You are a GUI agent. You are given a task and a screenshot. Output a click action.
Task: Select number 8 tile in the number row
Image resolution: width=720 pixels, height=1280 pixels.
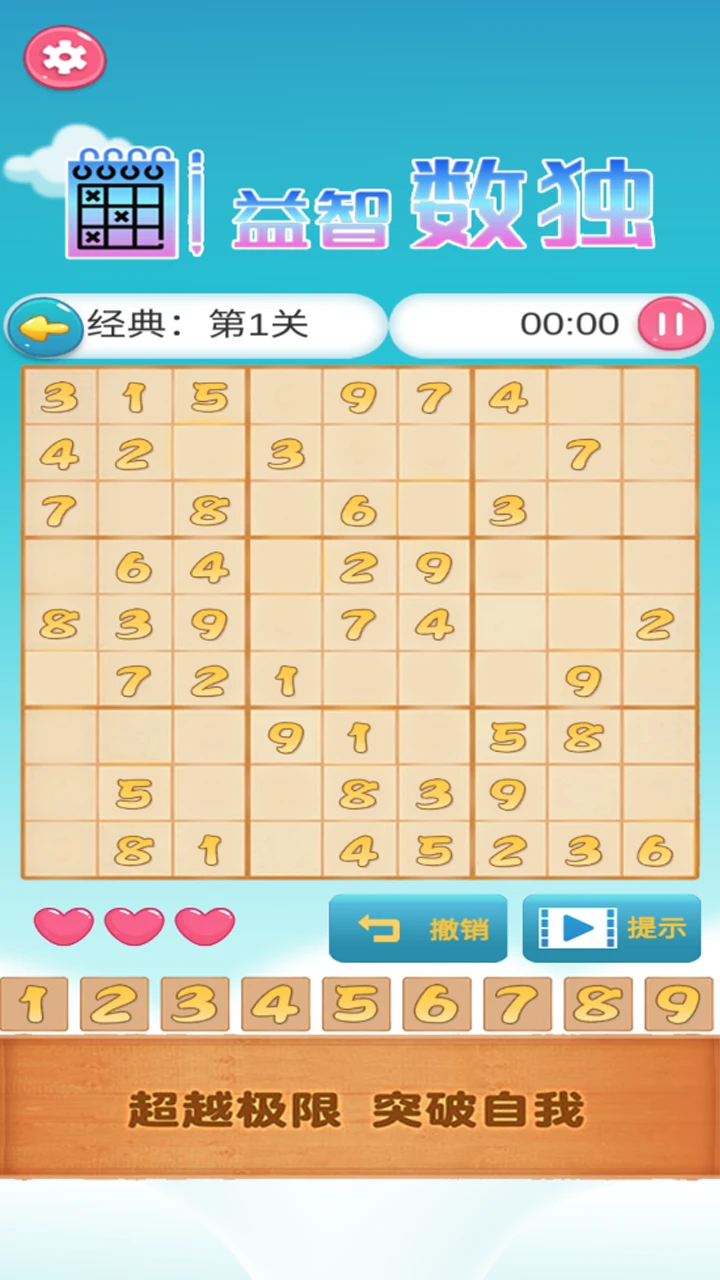[598, 1004]
